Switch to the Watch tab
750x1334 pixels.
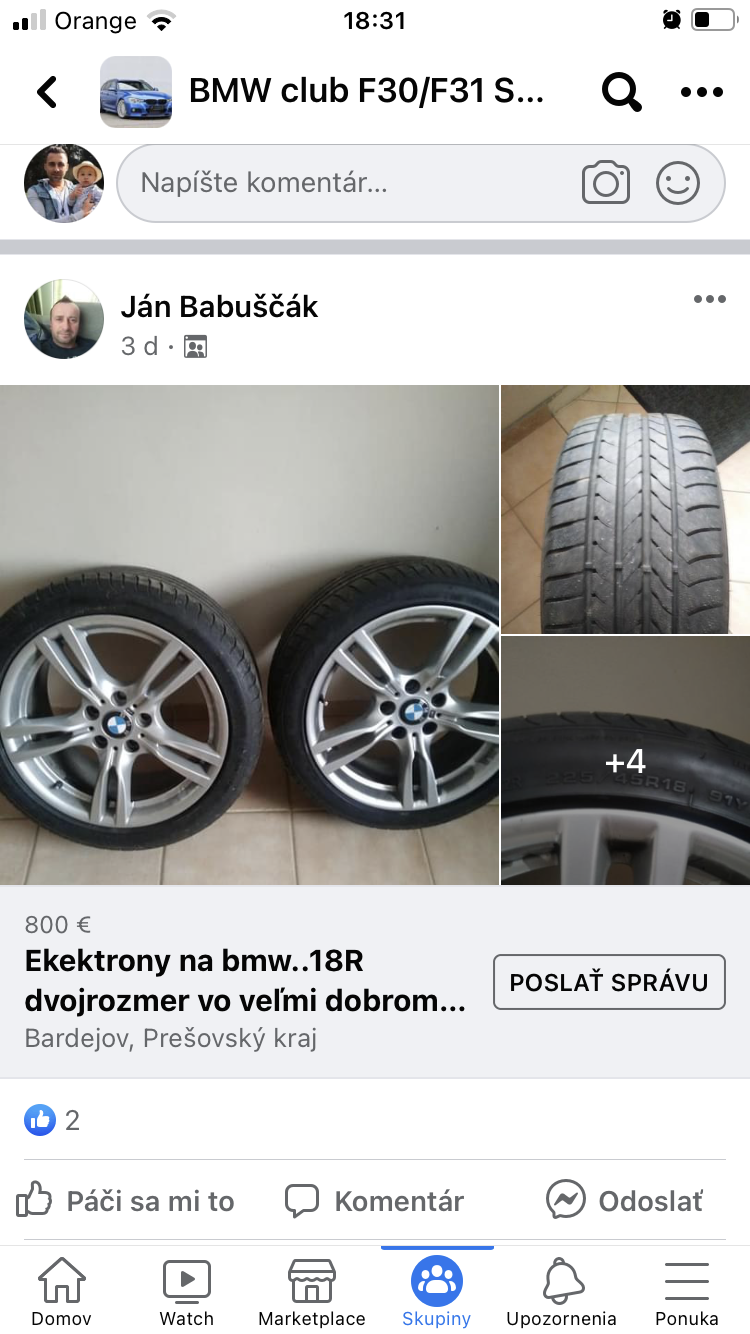(187, 1292)
